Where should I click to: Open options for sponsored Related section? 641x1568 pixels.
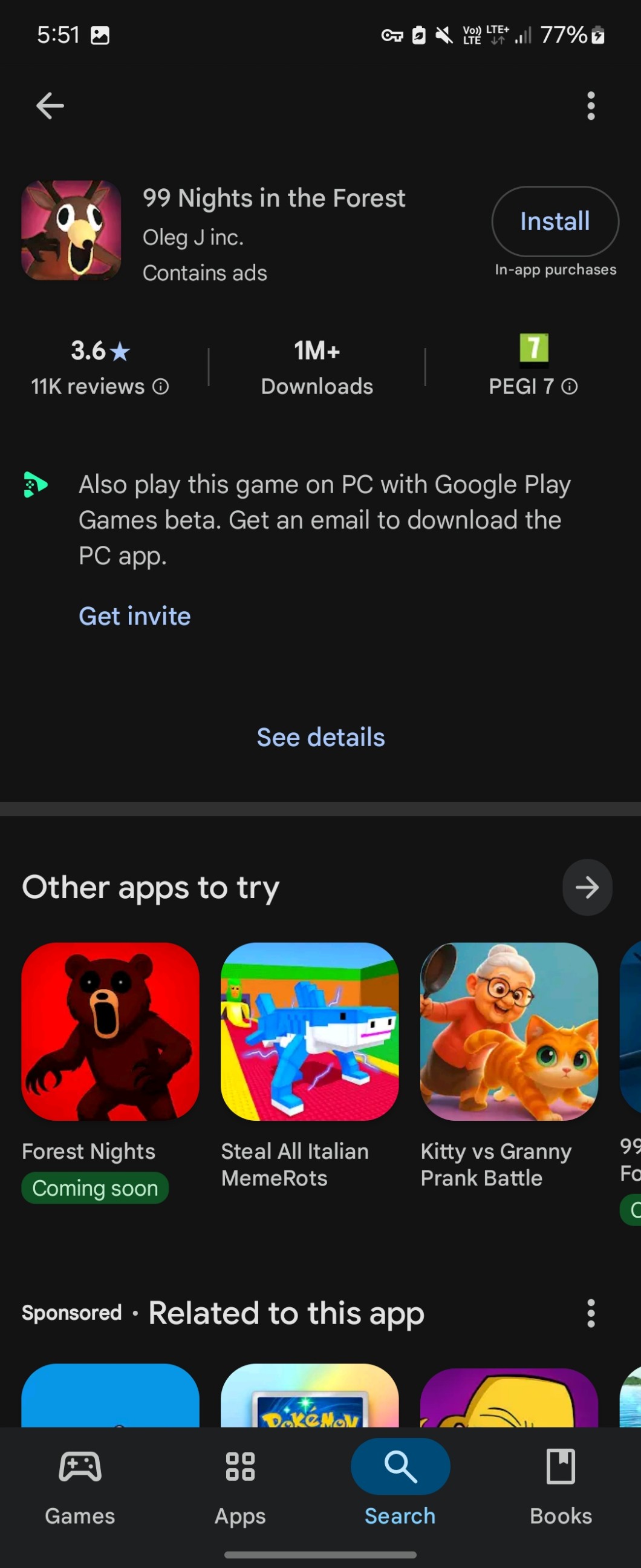tap(591, 1313)
